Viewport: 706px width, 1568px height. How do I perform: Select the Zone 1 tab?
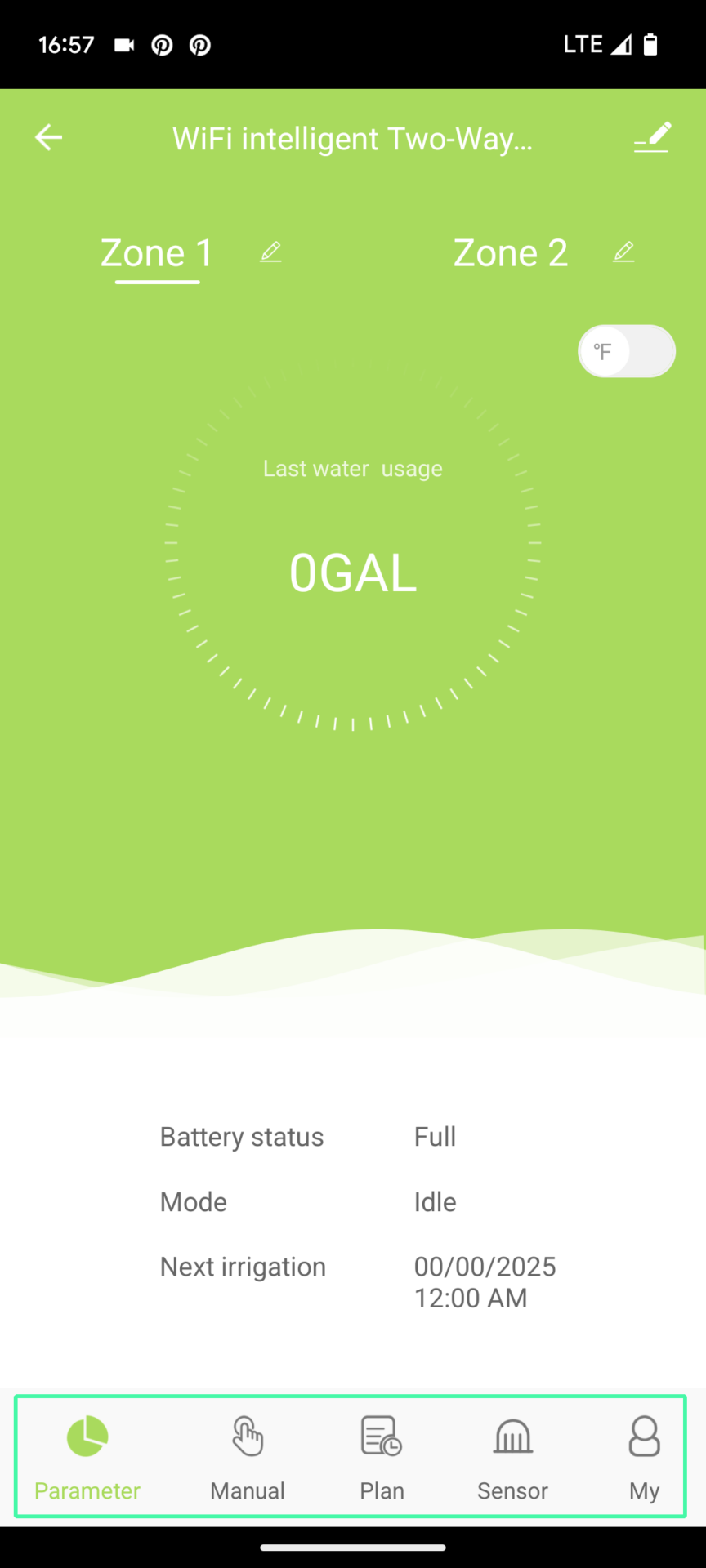coord(157,253)
